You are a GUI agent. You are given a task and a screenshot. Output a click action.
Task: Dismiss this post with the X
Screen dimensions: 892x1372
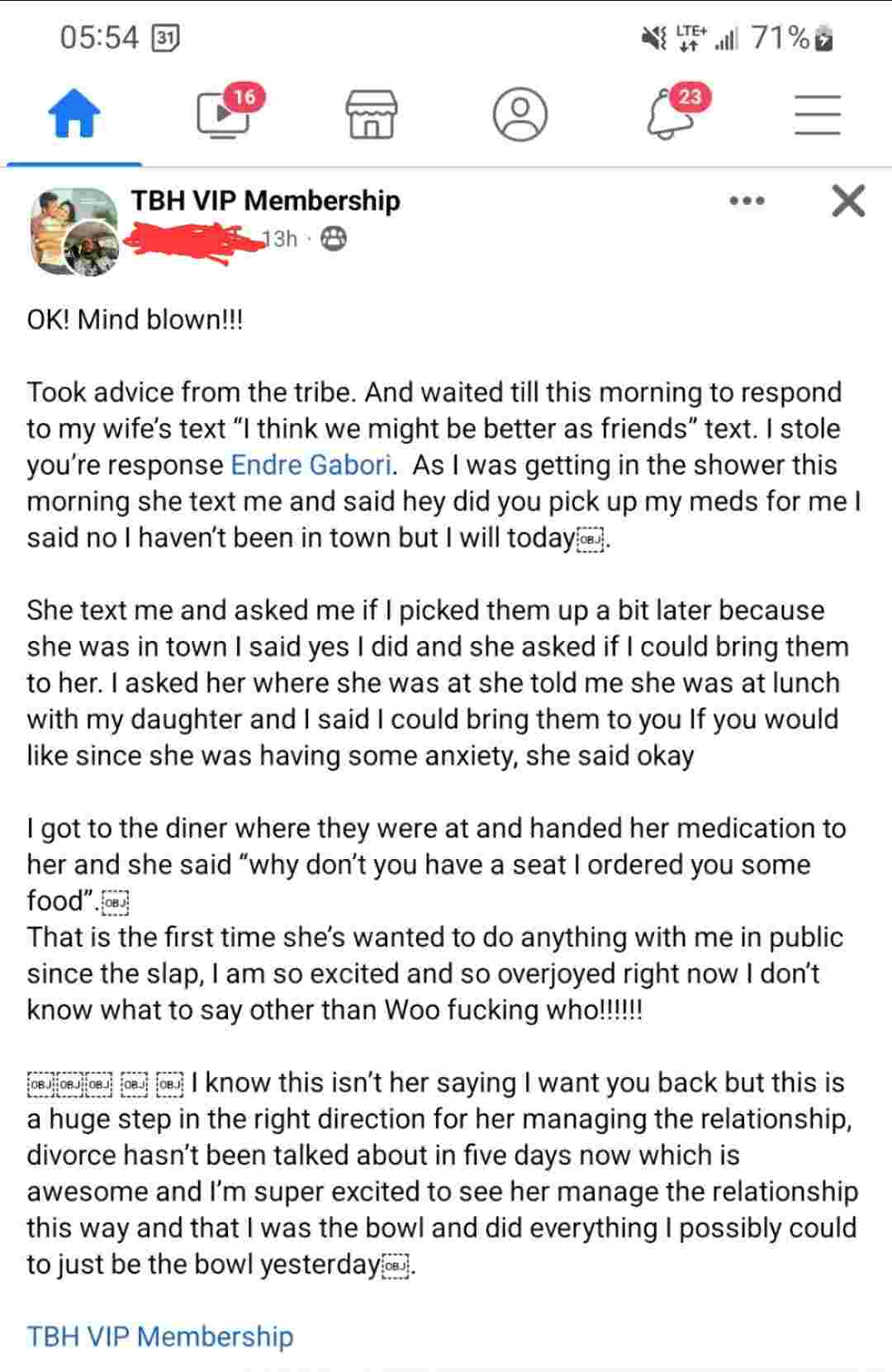tap(848, 201)
